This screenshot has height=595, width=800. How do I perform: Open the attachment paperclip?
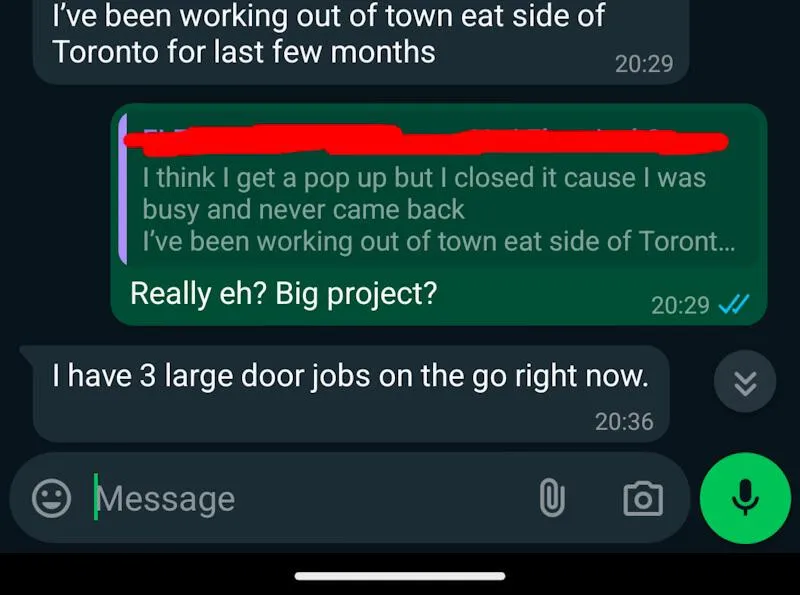[552, 498]
